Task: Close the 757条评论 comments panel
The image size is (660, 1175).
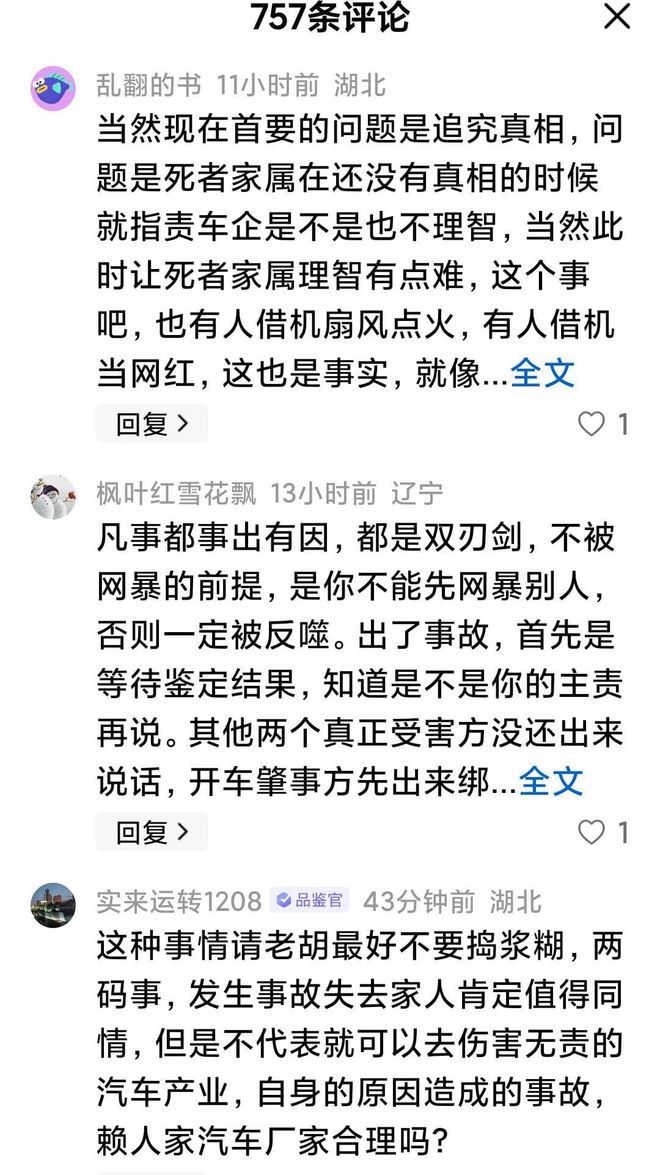Action: (x=617, y=16)
